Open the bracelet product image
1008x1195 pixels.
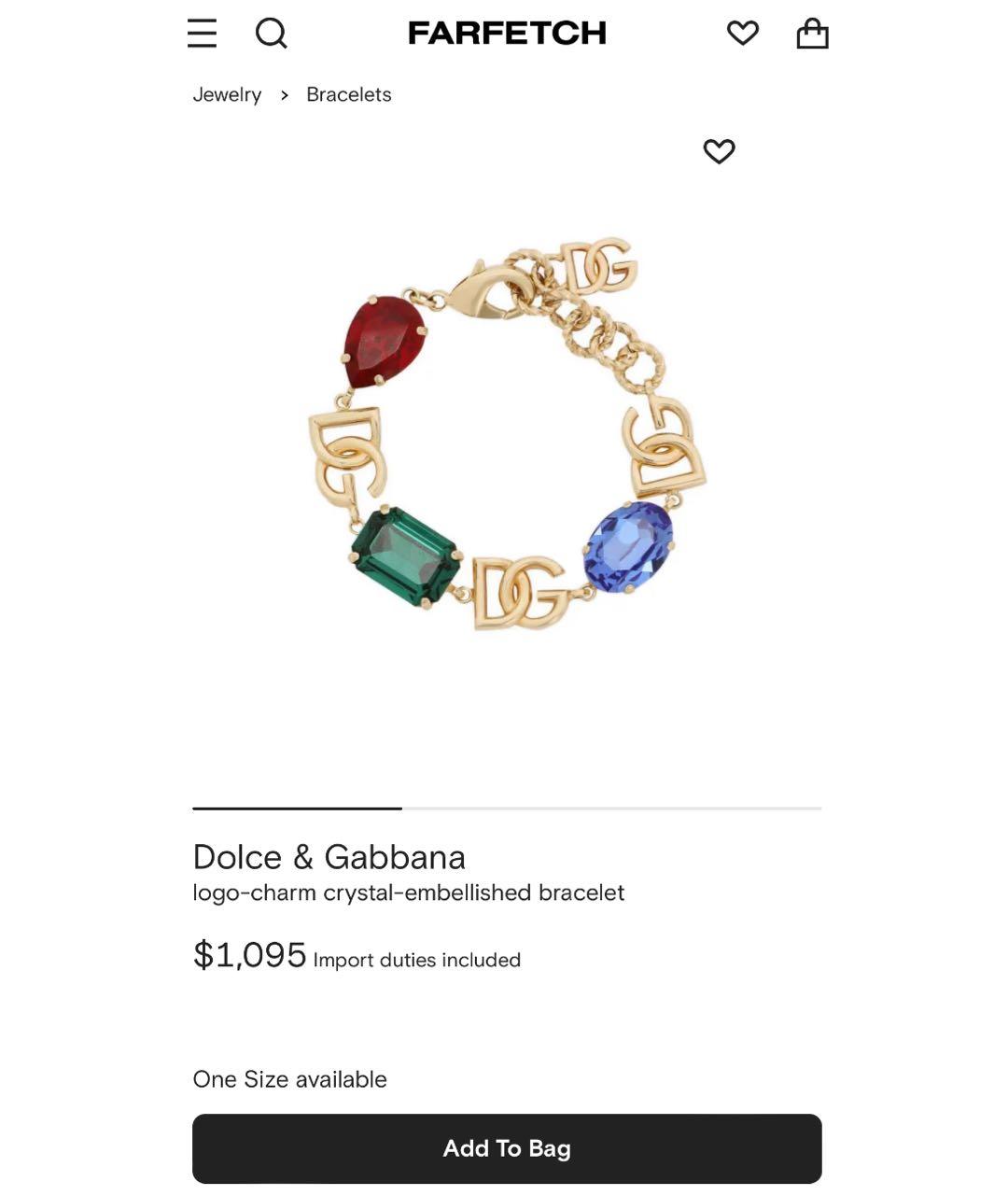(507, 434)
